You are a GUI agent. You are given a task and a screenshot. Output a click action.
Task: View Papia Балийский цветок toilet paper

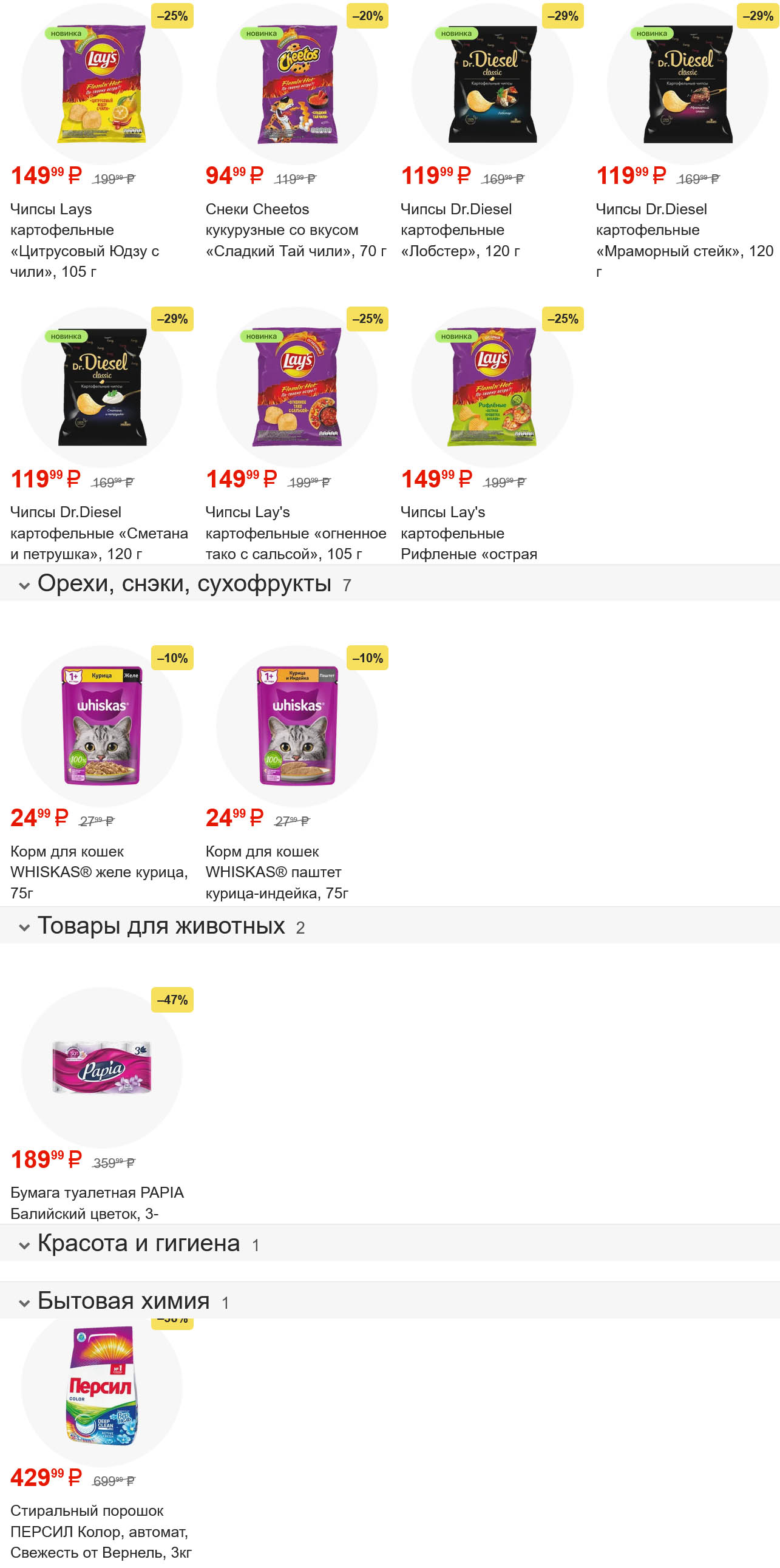[101, 1068]
